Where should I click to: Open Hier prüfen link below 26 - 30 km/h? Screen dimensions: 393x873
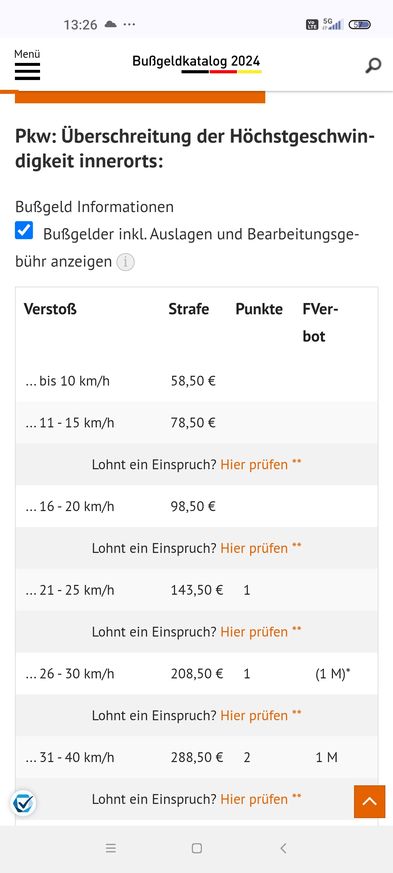pyautogui.click(x=254, y=715)
